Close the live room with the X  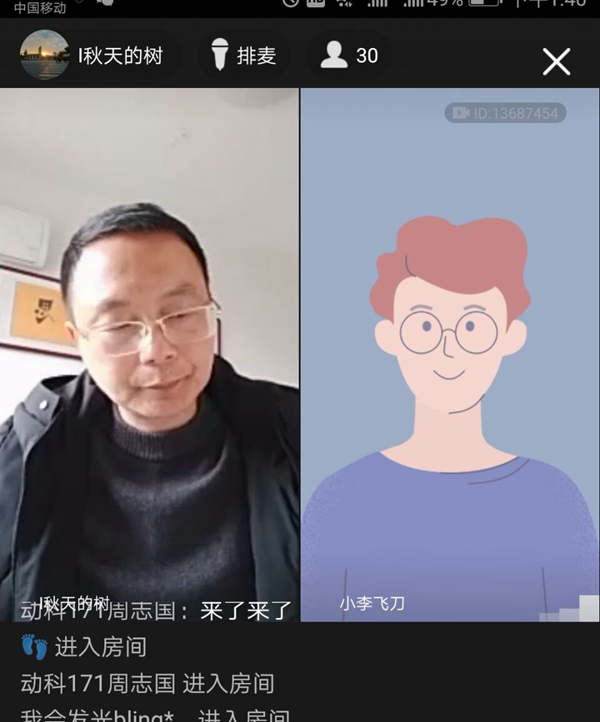point(556,61)
